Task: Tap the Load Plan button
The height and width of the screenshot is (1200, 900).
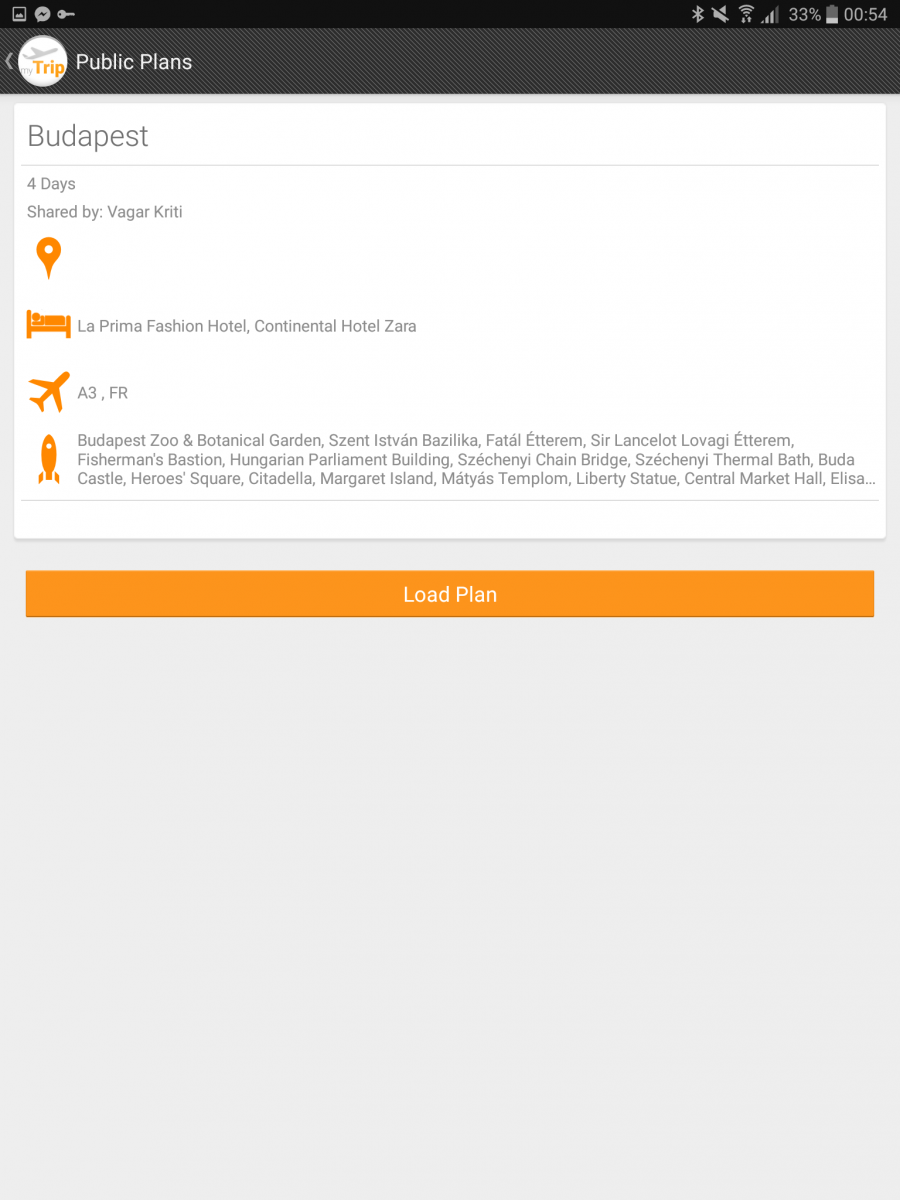Action: 450,594
